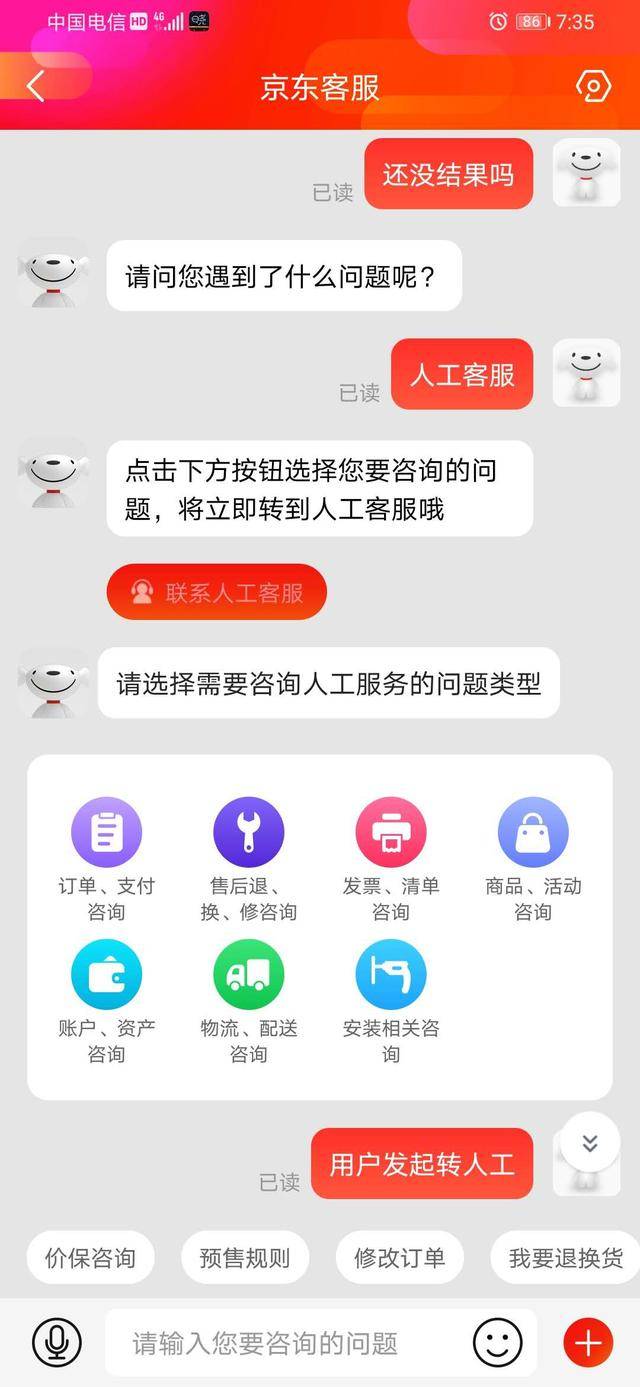The image size is (640, 1387).
Task: Open the settings icon in header
Action: (593, 87)
